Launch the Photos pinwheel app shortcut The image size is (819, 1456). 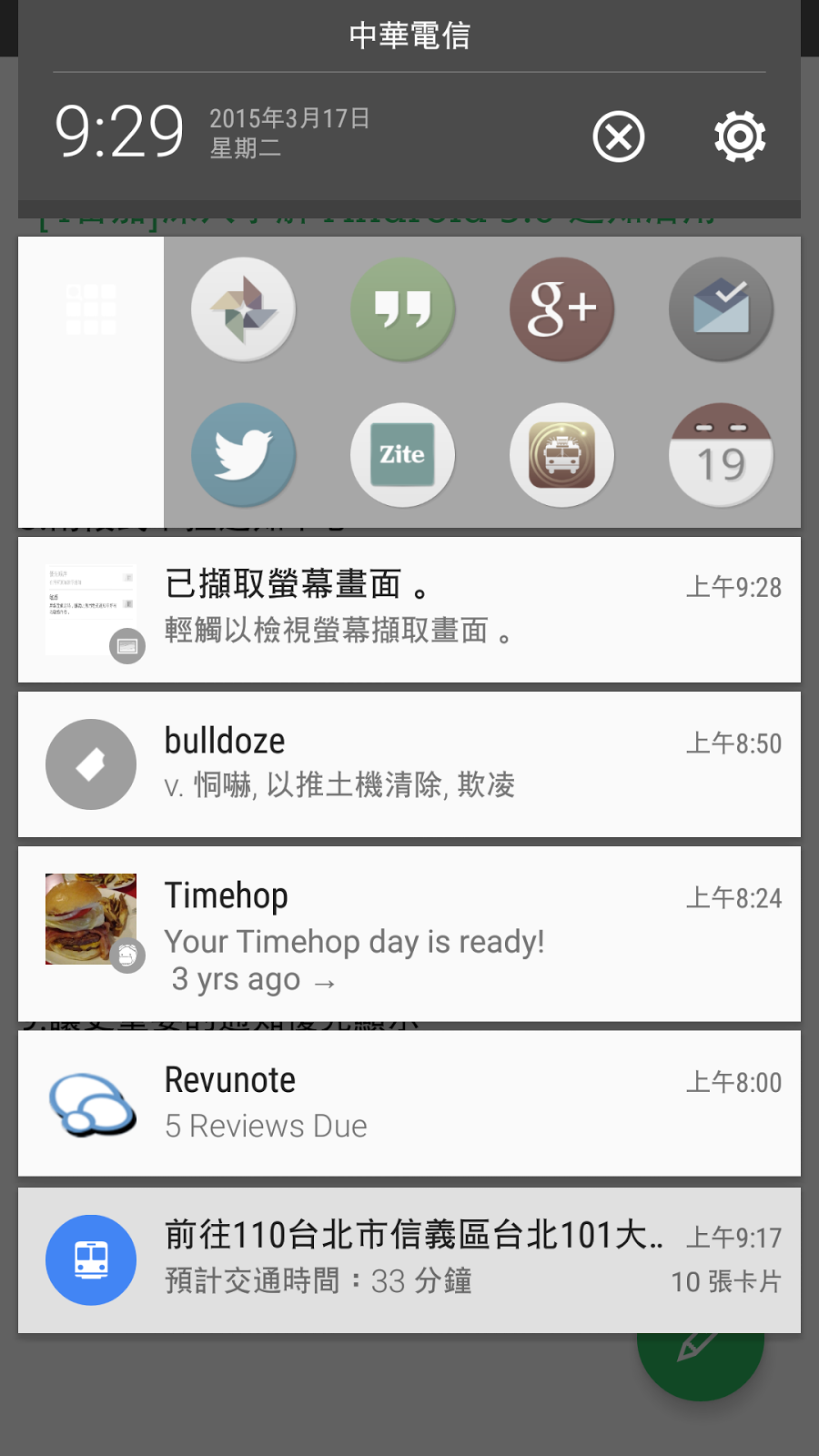(x=243, y=309)
